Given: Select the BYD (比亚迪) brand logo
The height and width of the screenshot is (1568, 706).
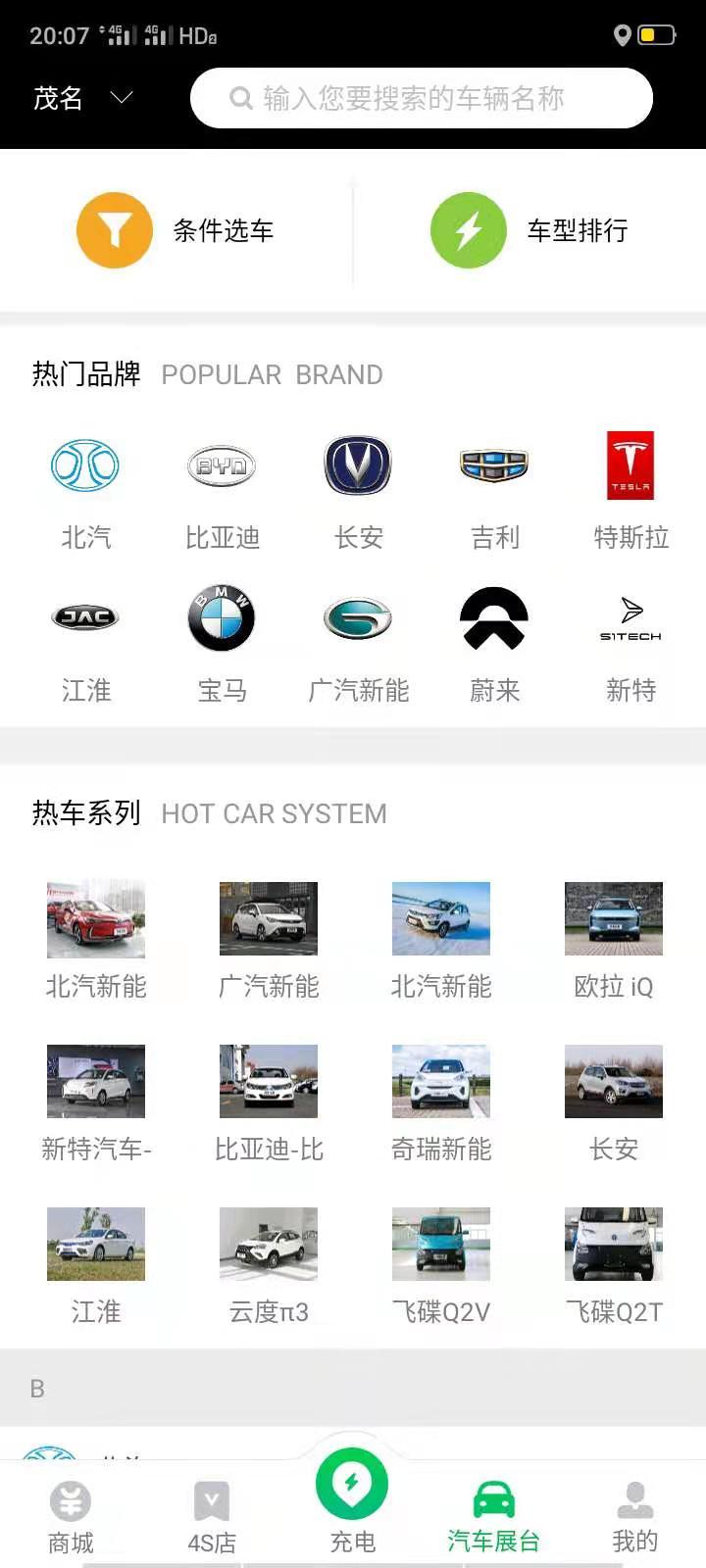Looking at the screenshot, I should point(221,465).
